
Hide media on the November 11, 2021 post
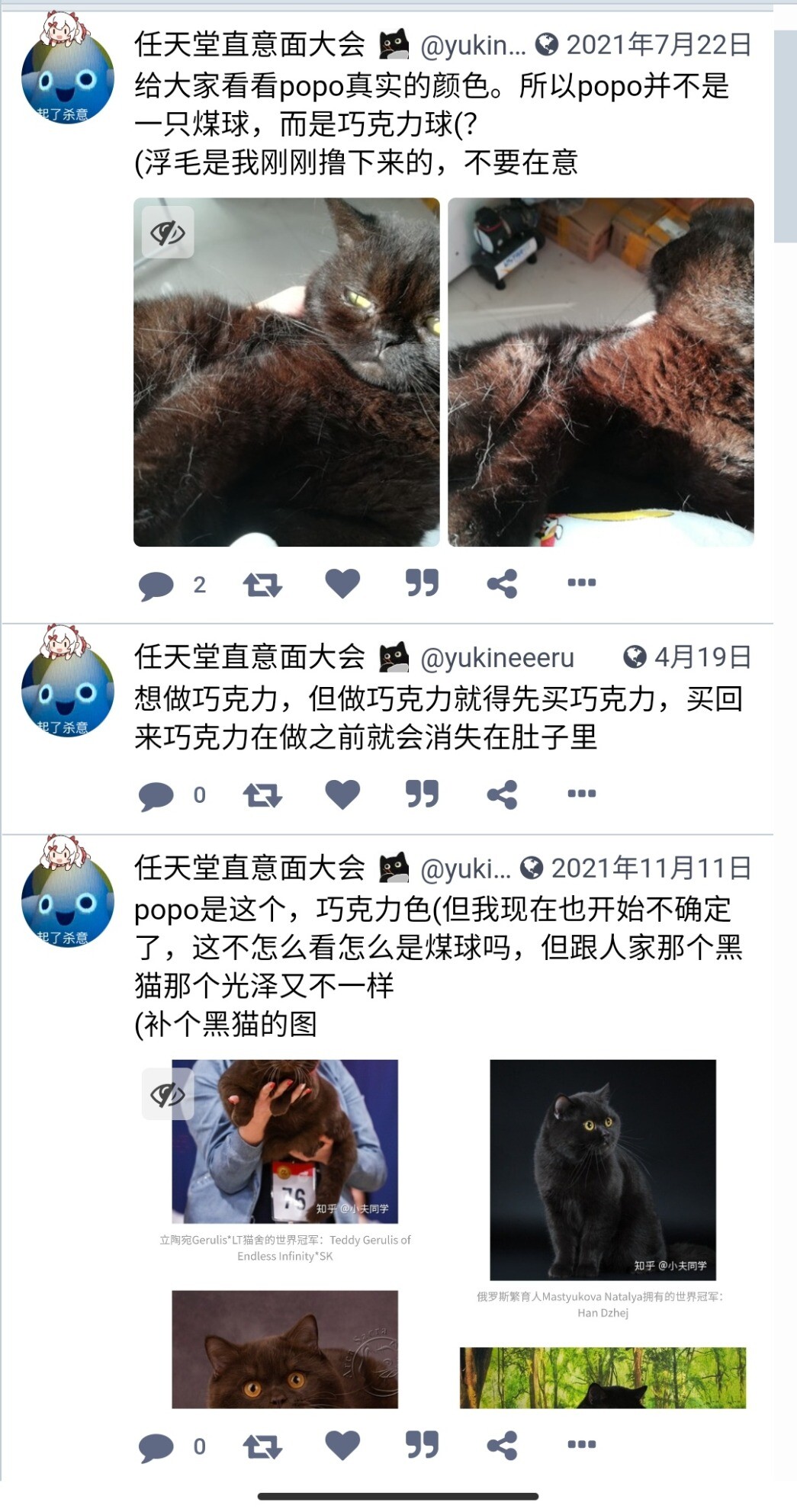click(x=168, y=1094)
